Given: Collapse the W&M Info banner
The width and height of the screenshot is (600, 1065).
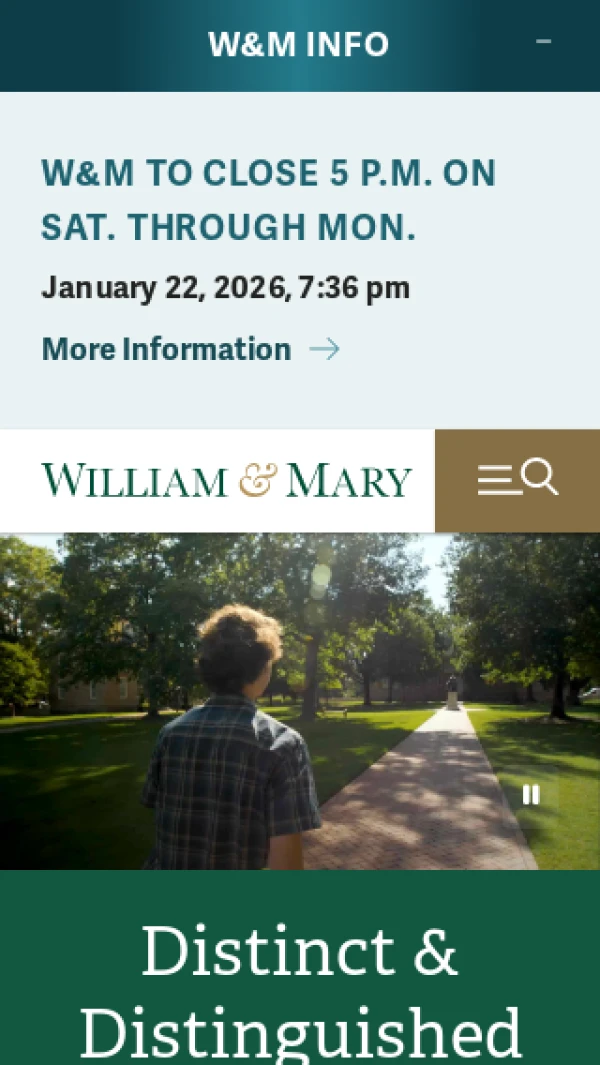Looking at the screenshot, I should coord(543,42).
